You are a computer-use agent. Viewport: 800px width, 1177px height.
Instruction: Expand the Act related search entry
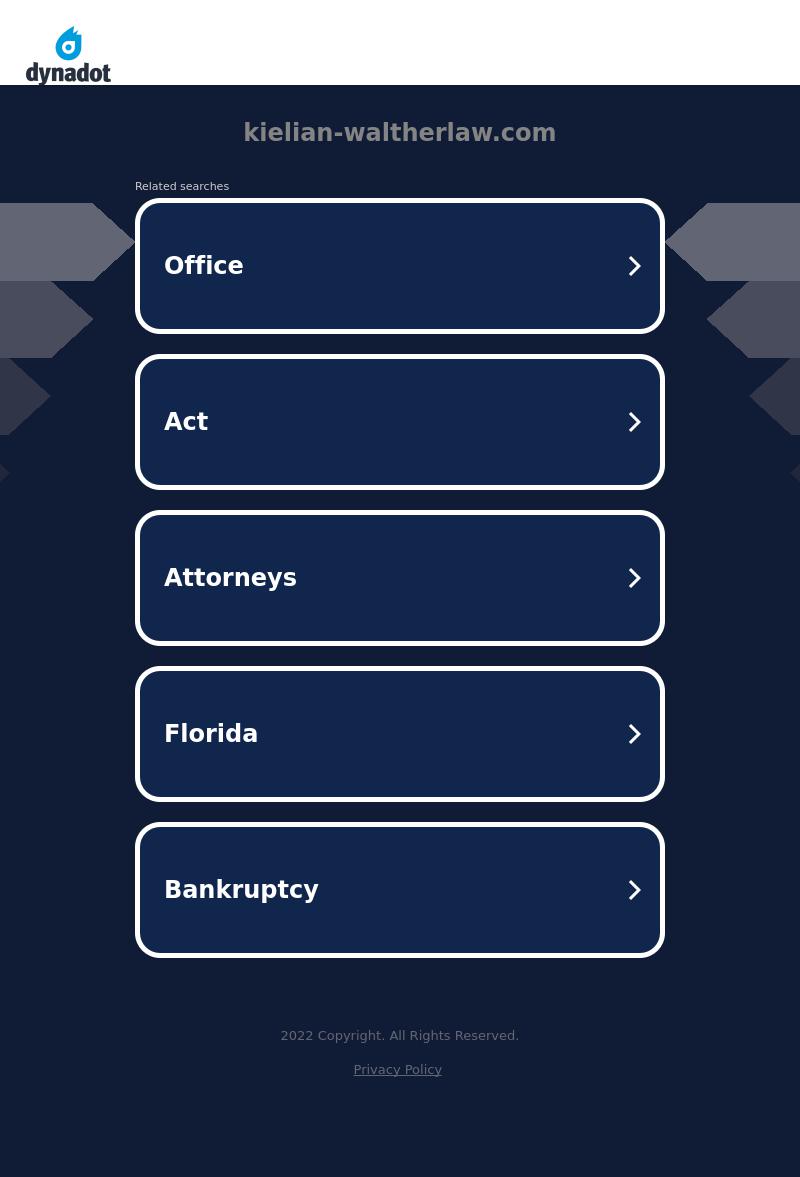click(x=400, y=421)
